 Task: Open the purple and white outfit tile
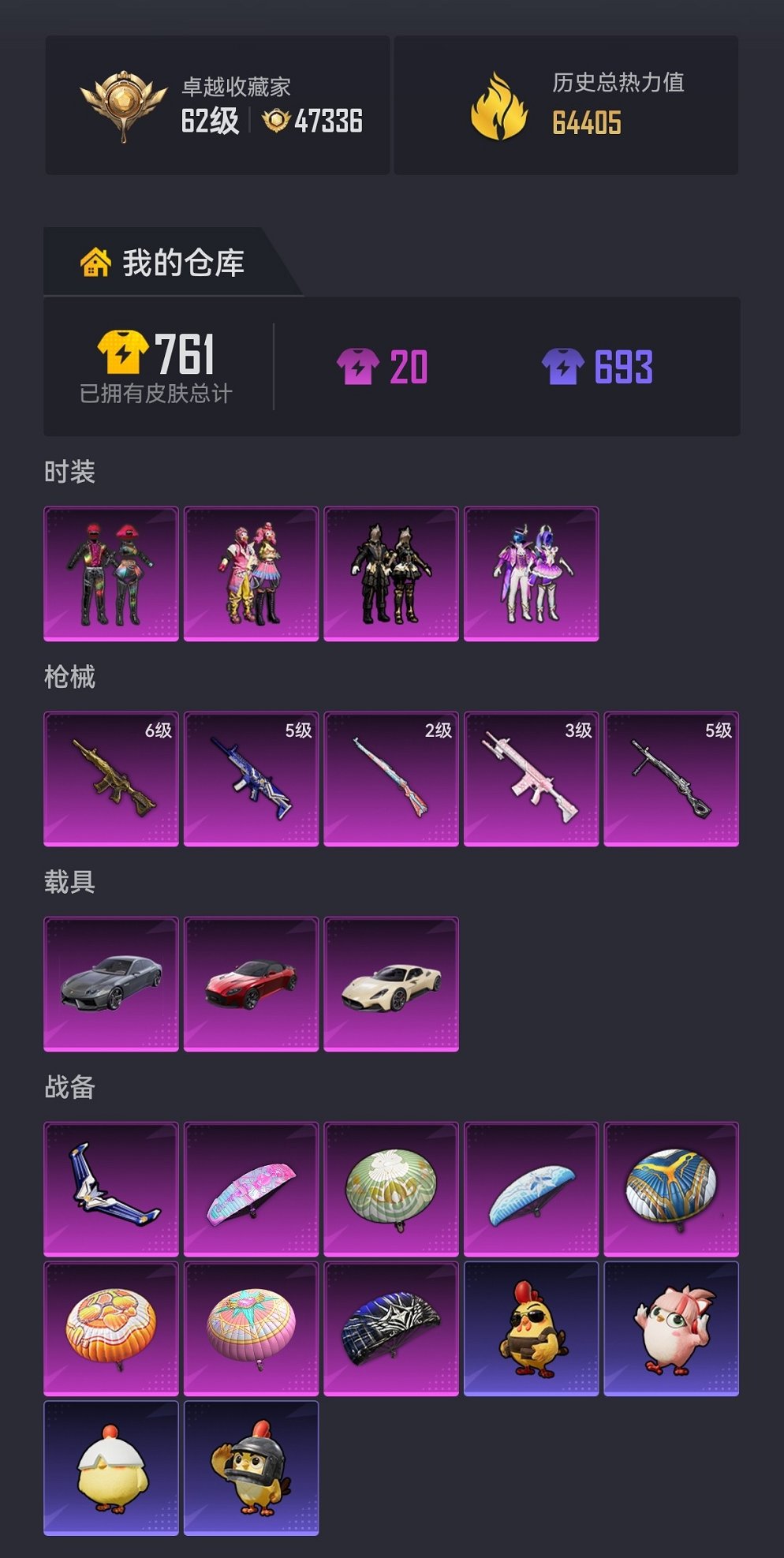point(531,574)
